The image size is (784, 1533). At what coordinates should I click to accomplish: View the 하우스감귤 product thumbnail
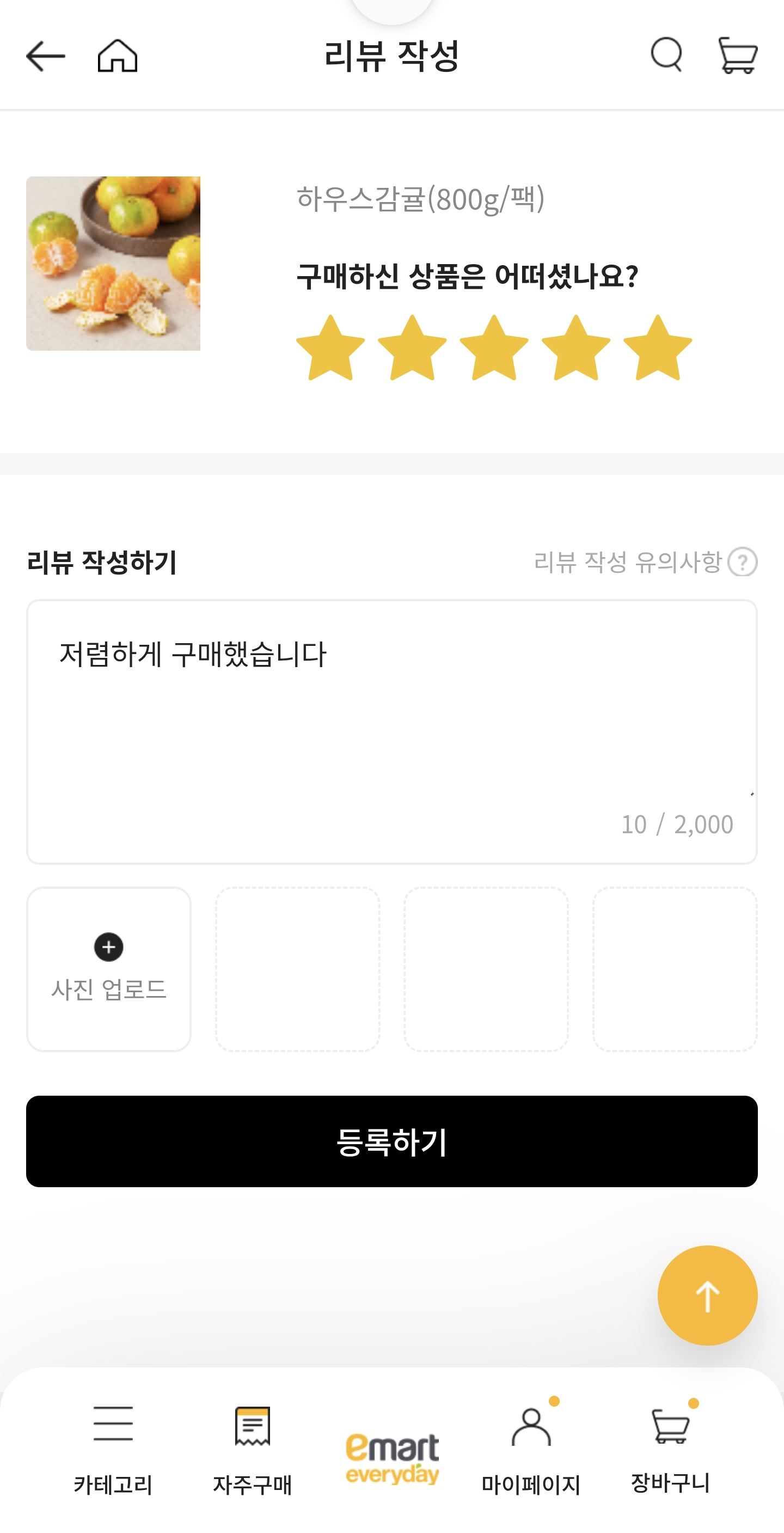coord(114,264)
